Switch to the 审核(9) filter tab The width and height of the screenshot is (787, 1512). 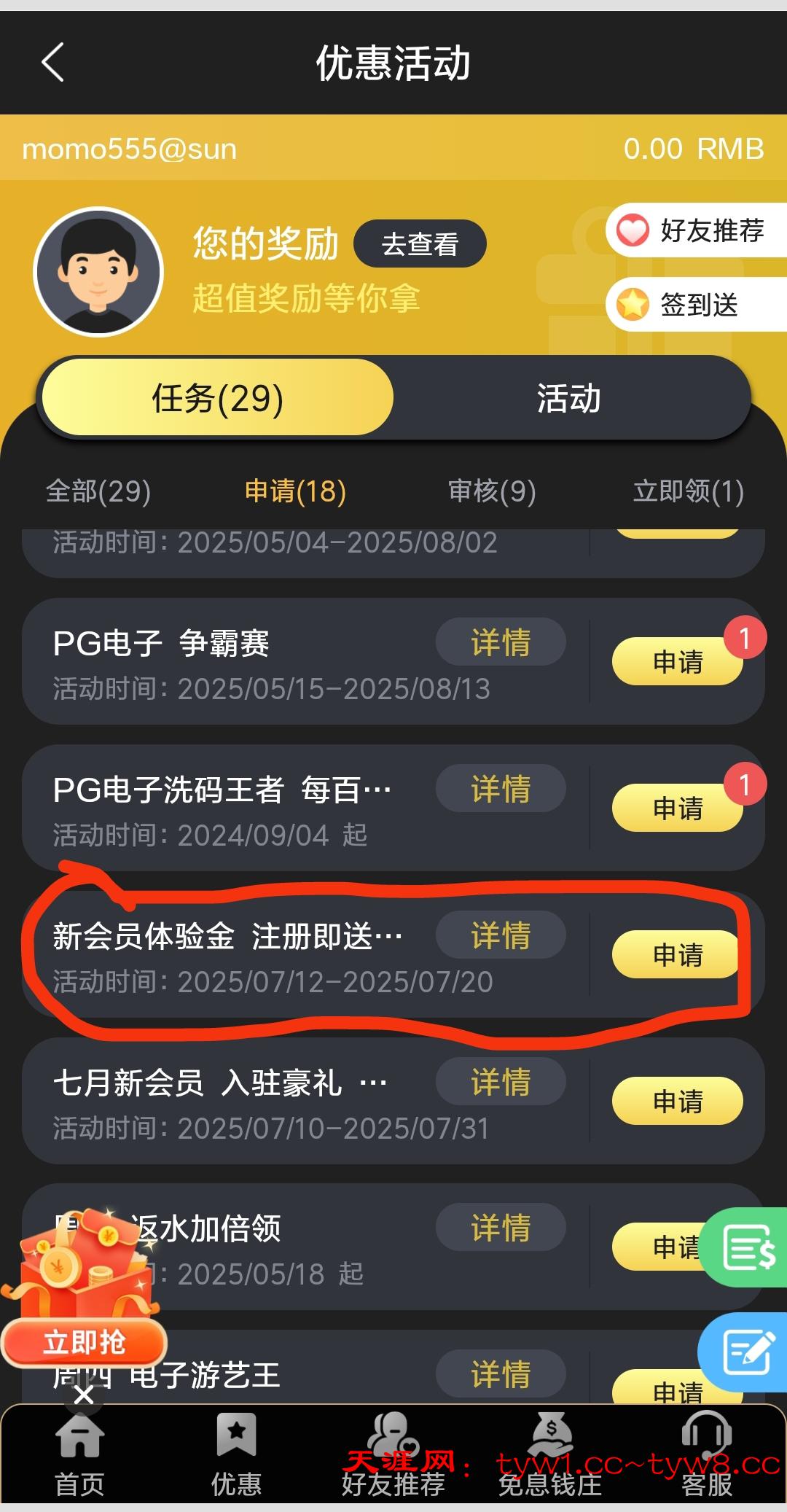(492, 491)
